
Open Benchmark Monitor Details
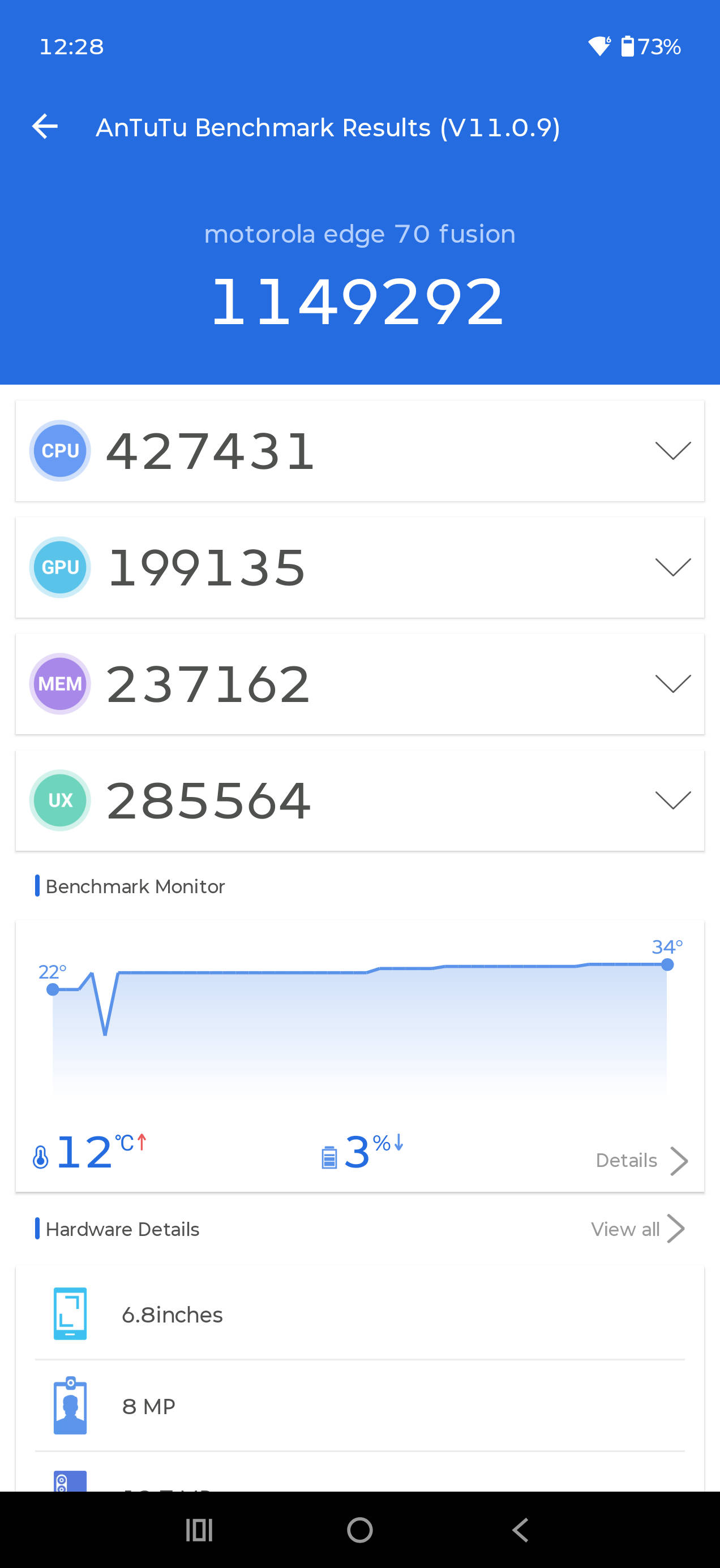pyautogui.click(x=641, y=1161)
